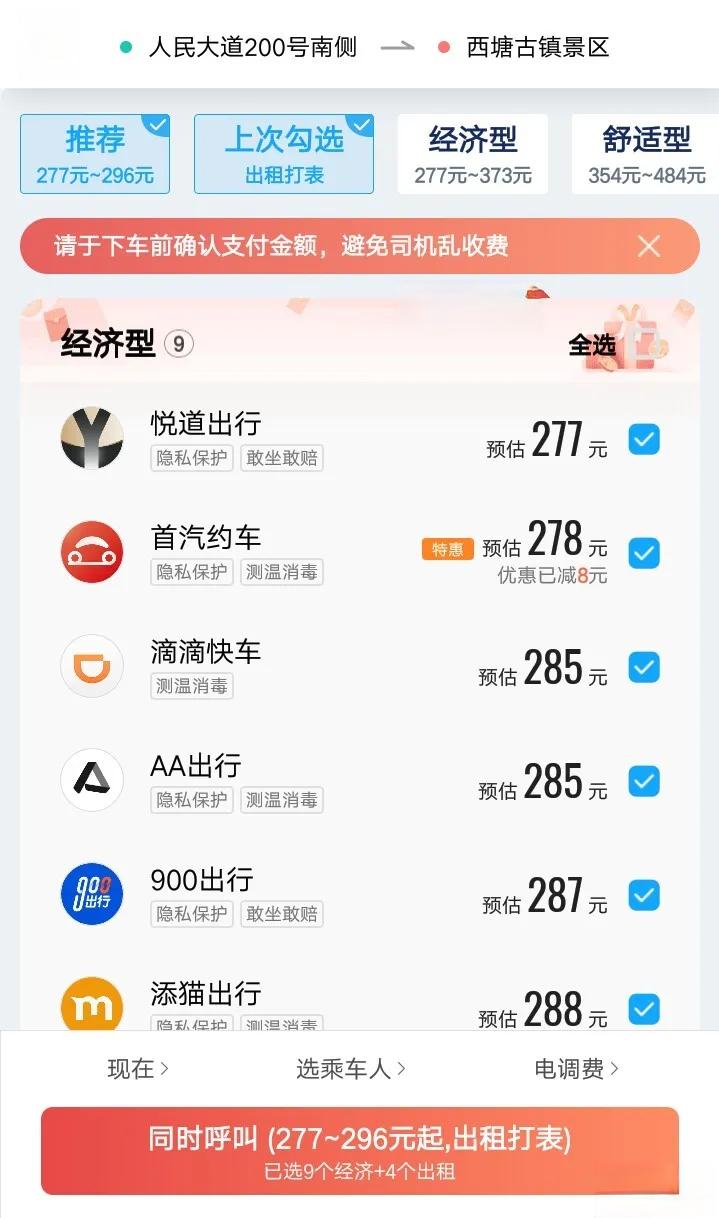The height and width of the screenshot is (1218, 719).
Task: Edit the pickup location 人民大道200号南侧
Action: click(x=252, y=47)
